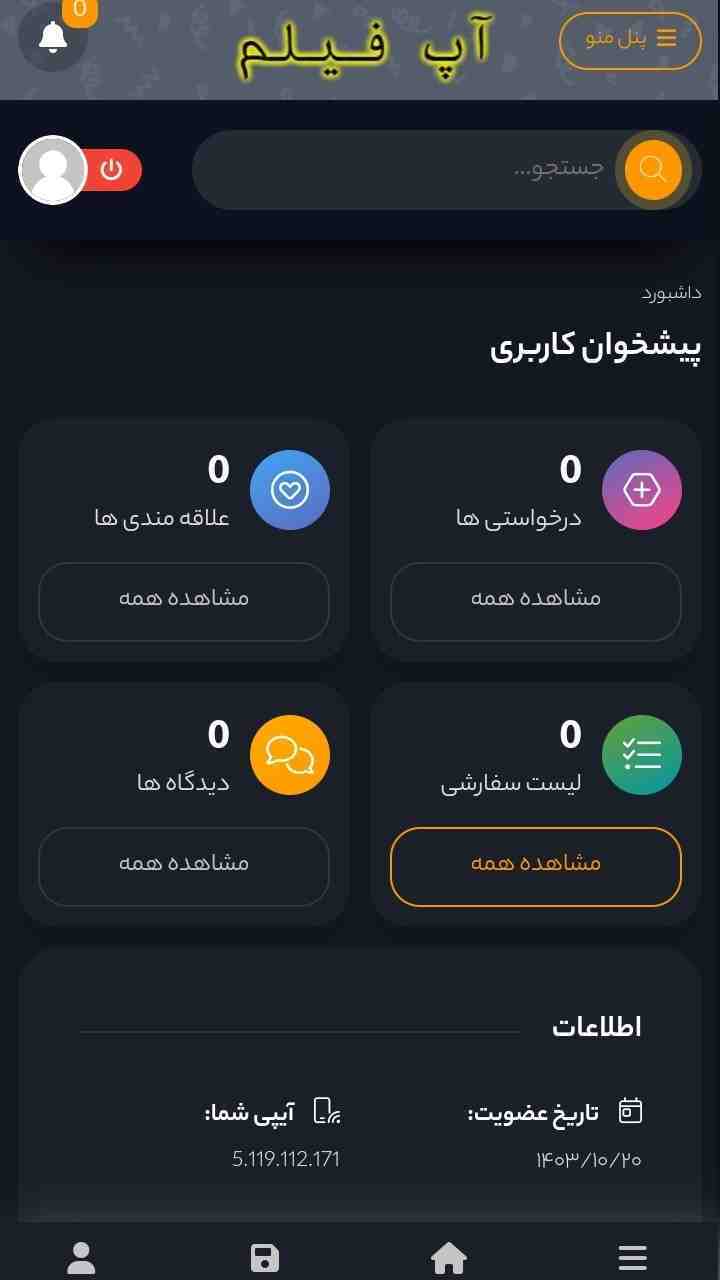This screenshot has width=720, height=1280.
Task: Open the user profile avatar
Action: (53, 170)
